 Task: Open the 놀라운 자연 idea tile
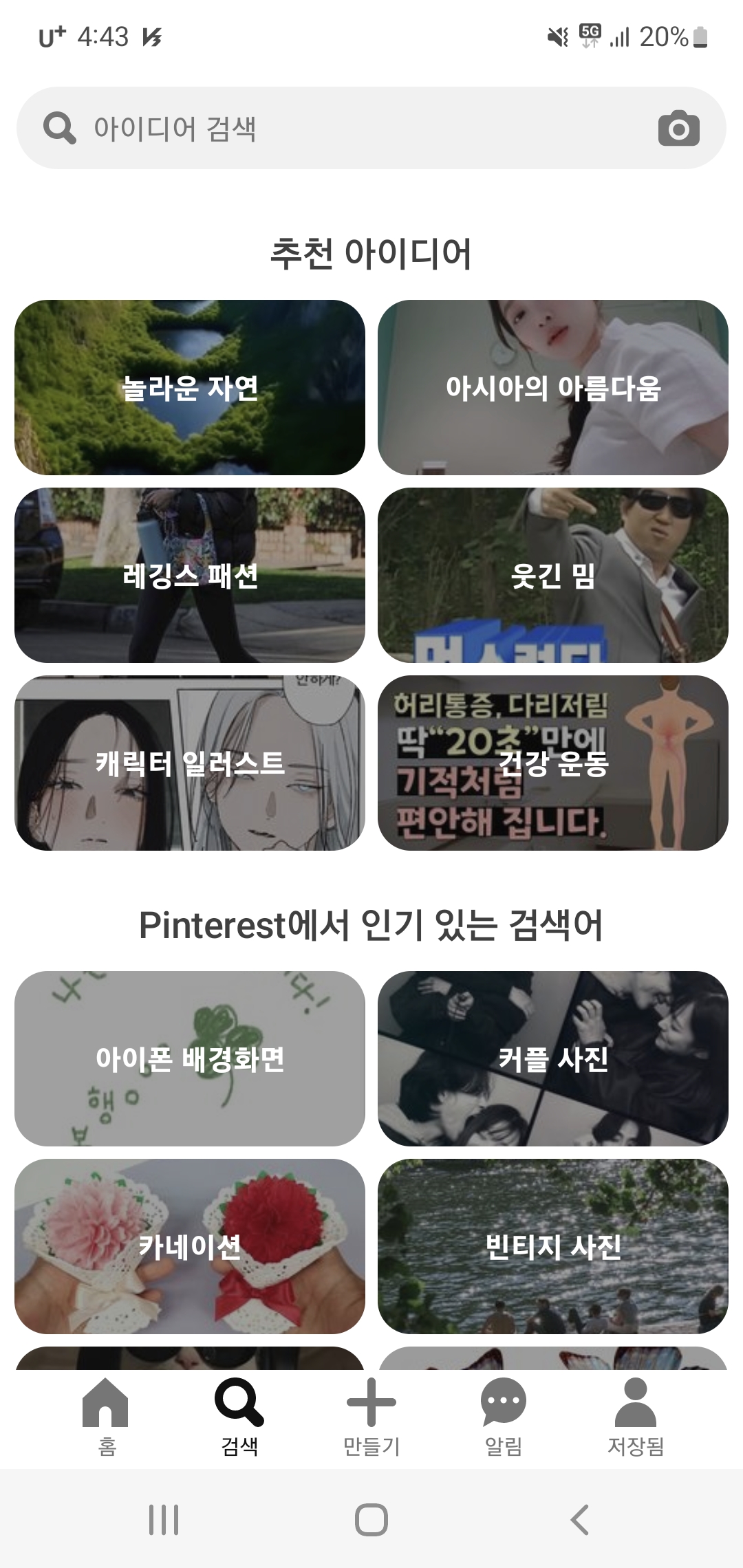[x=191, y=389]
